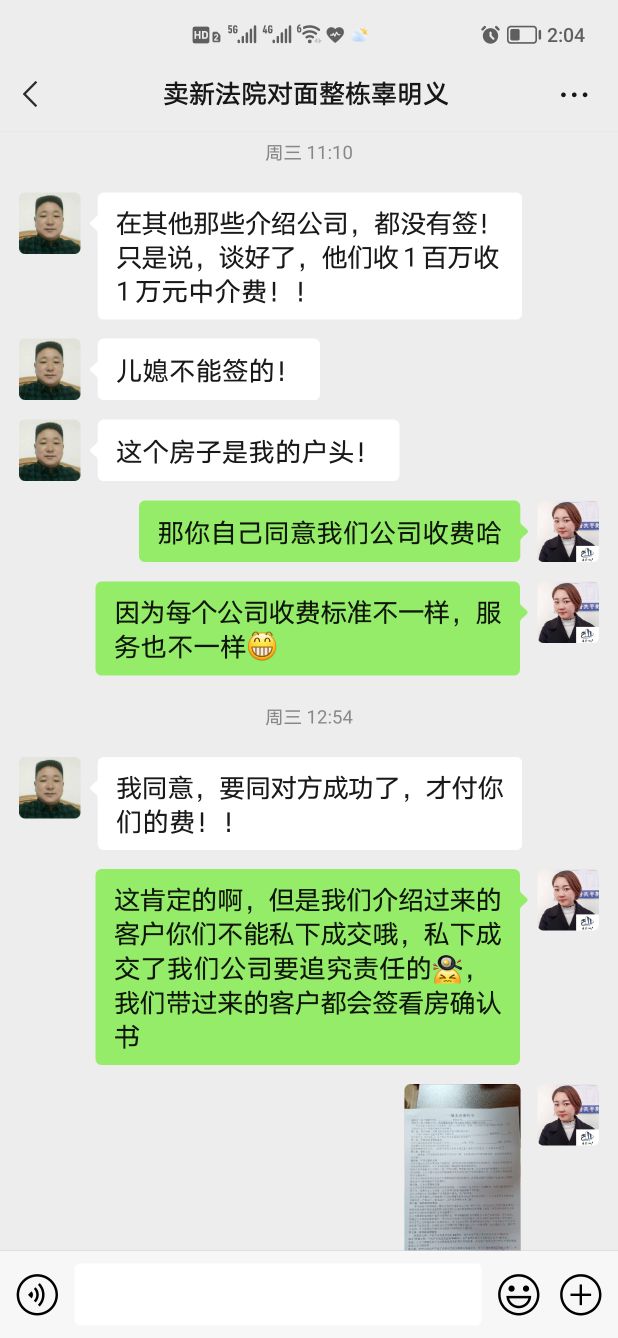Focus the message text field
The height and width of the screenshot is (1338, 618).
277,1295
